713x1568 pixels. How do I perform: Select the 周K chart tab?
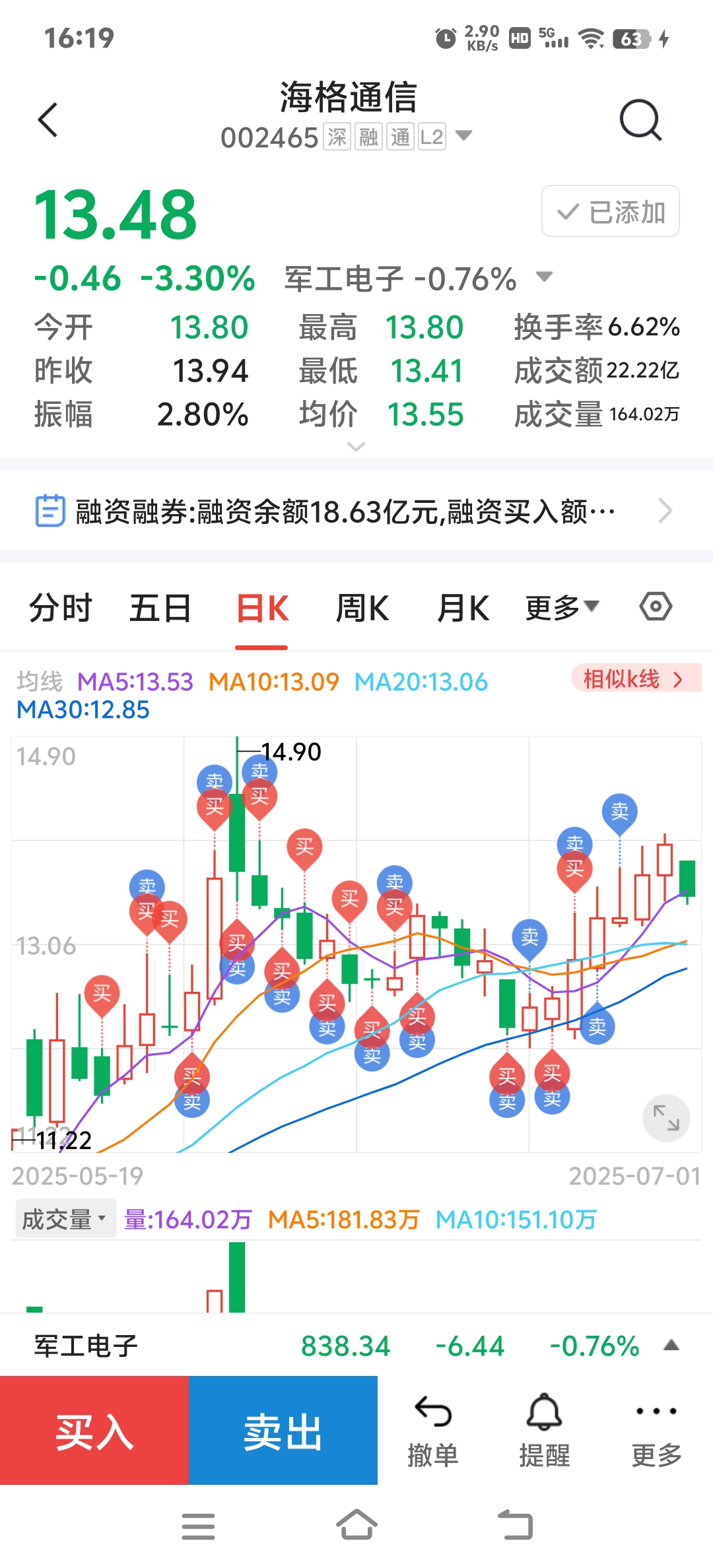click(x=362, y=608)
